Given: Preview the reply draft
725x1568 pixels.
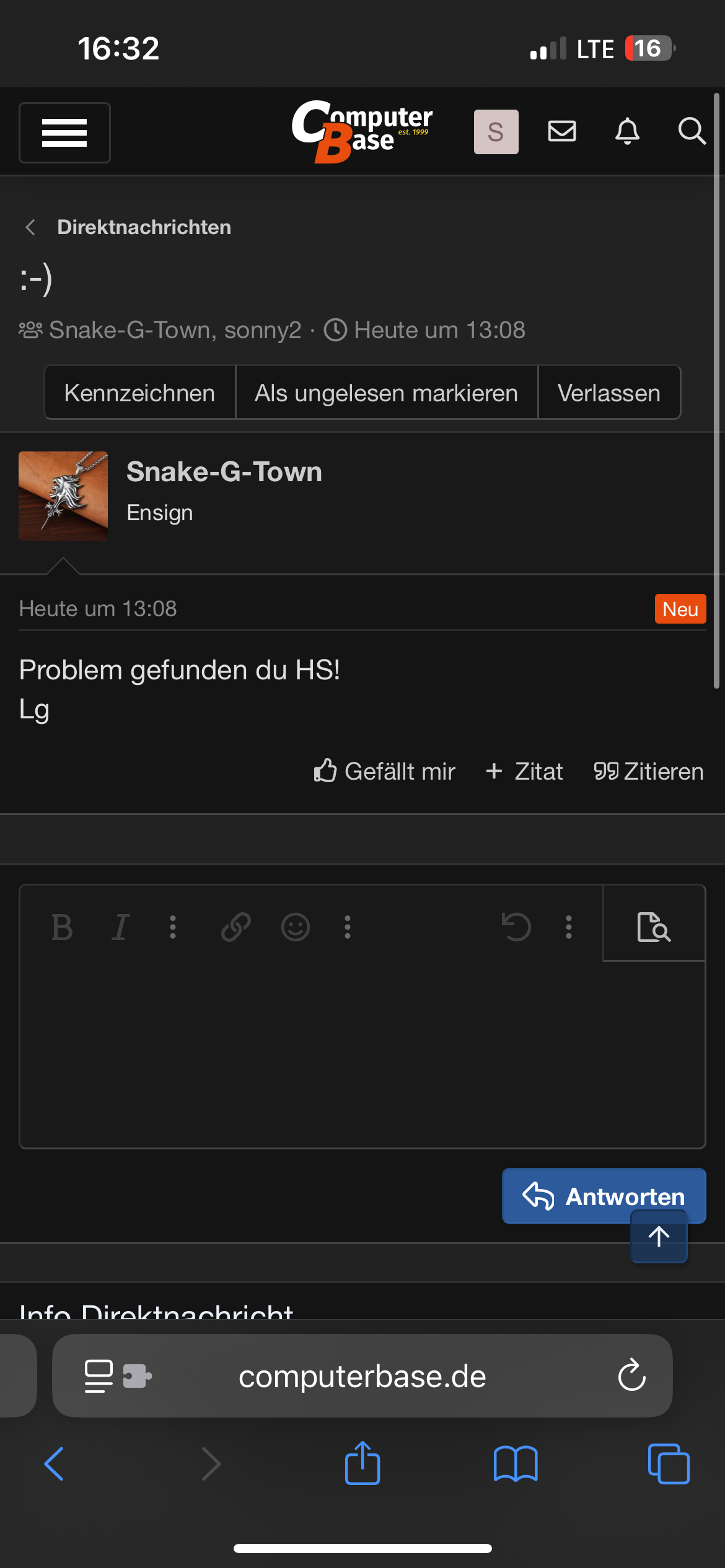Looking at the screenshot, I should 654,927.
